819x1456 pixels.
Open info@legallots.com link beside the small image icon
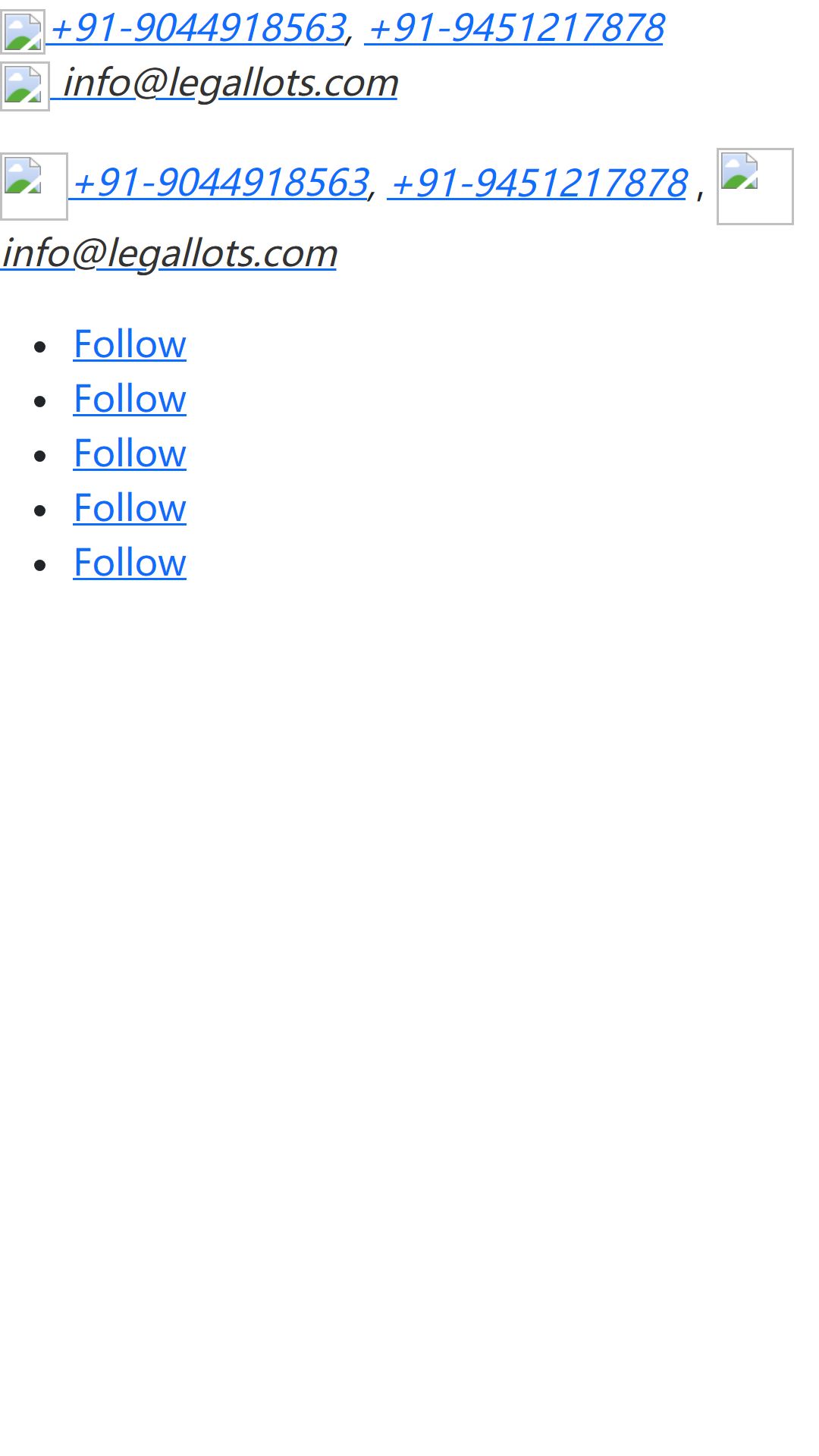[x=230, y=83]
